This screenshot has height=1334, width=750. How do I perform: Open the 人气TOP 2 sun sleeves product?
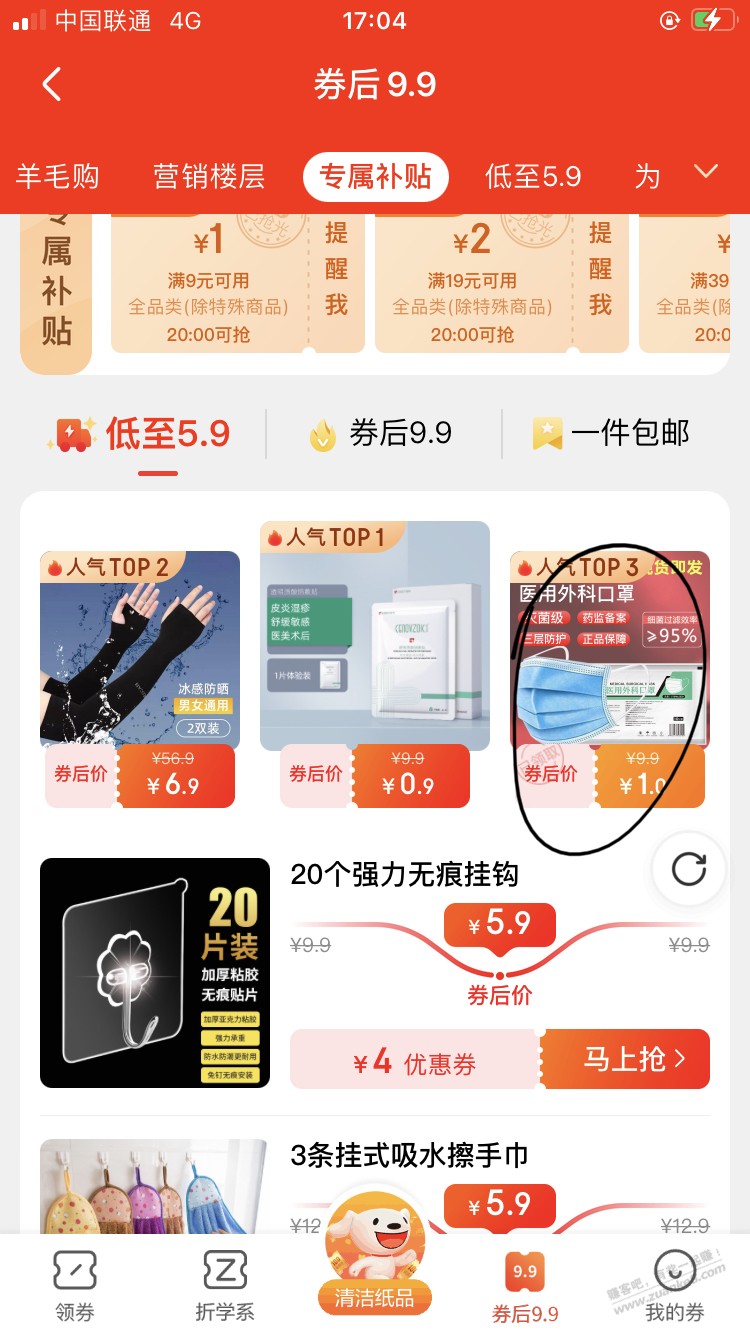pyautogui.click(x=140, y=679)
